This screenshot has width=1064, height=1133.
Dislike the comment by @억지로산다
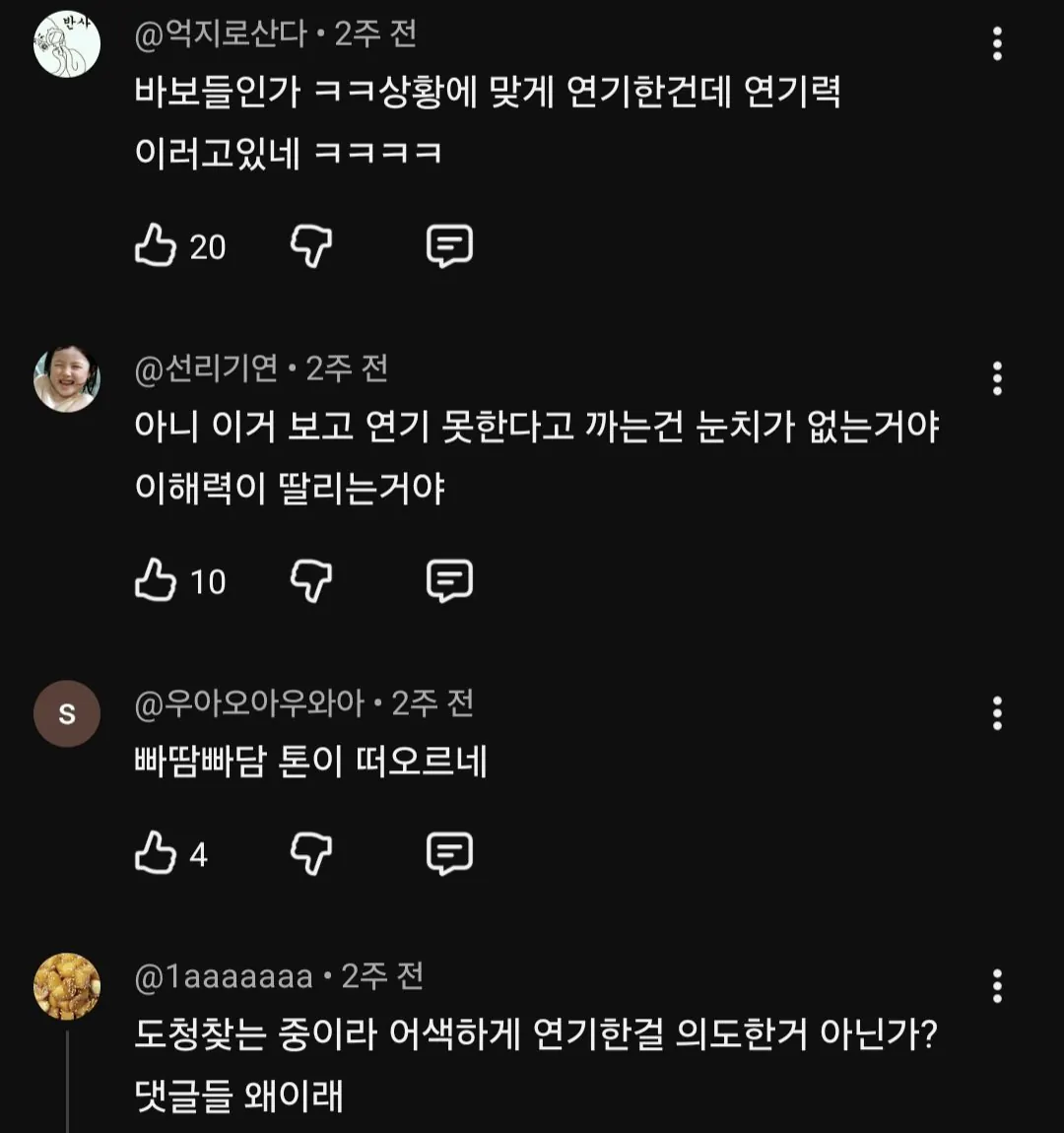[x=311, y=245]
